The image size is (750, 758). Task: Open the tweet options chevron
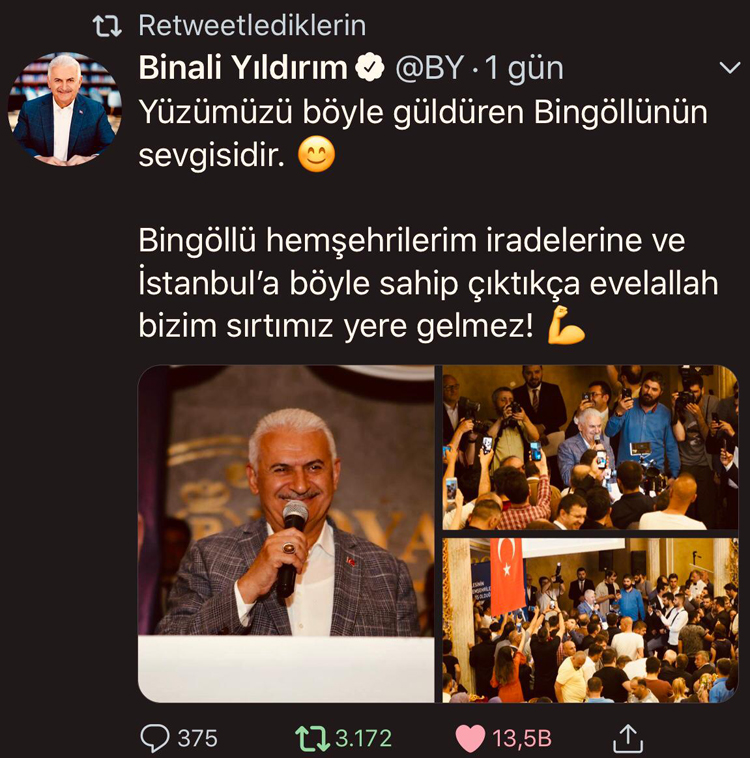(729, 68)
